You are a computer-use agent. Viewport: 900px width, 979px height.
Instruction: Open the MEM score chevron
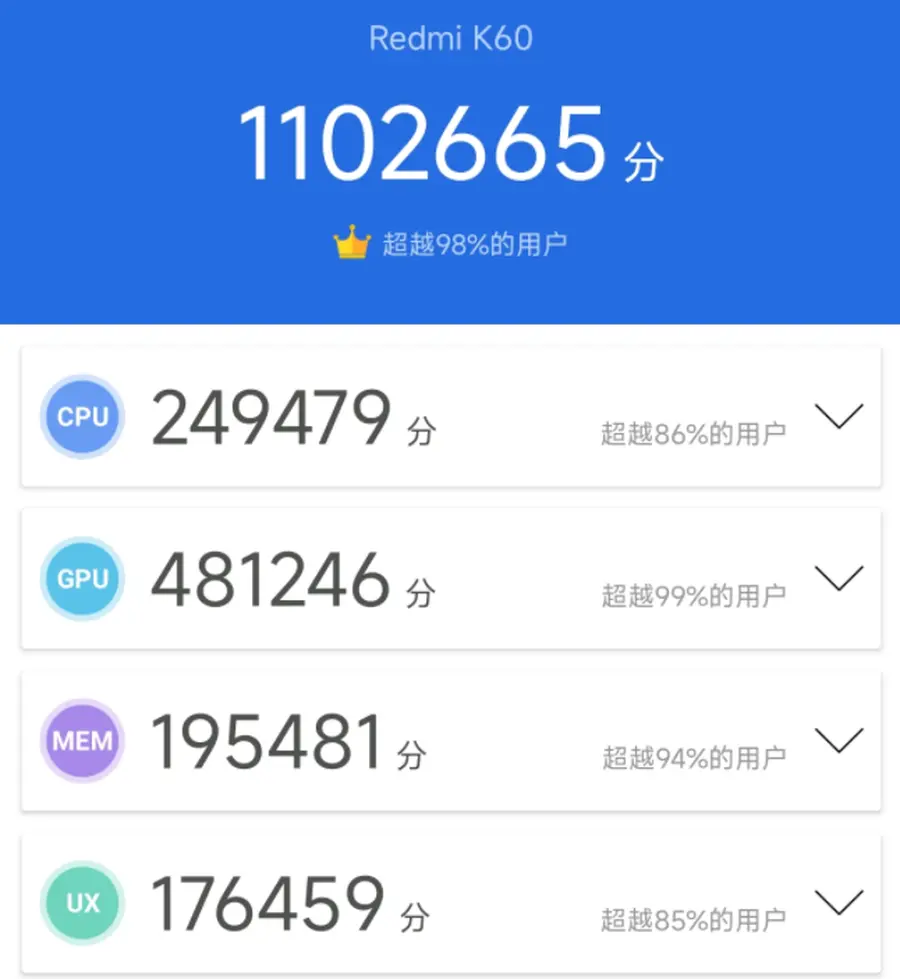click(839, 741)
